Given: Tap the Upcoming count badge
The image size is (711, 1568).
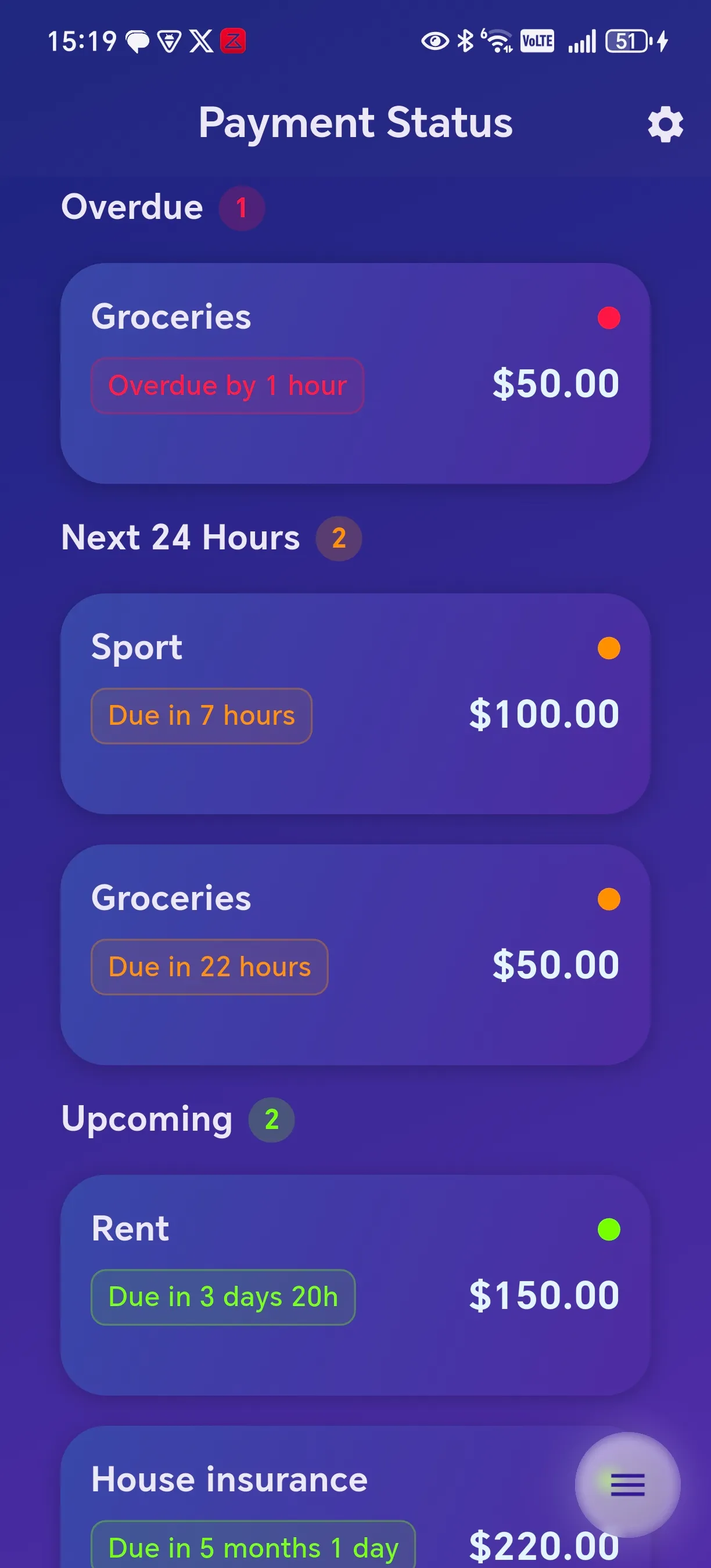Looking at the screenshot, I should tap(271, 1119).
